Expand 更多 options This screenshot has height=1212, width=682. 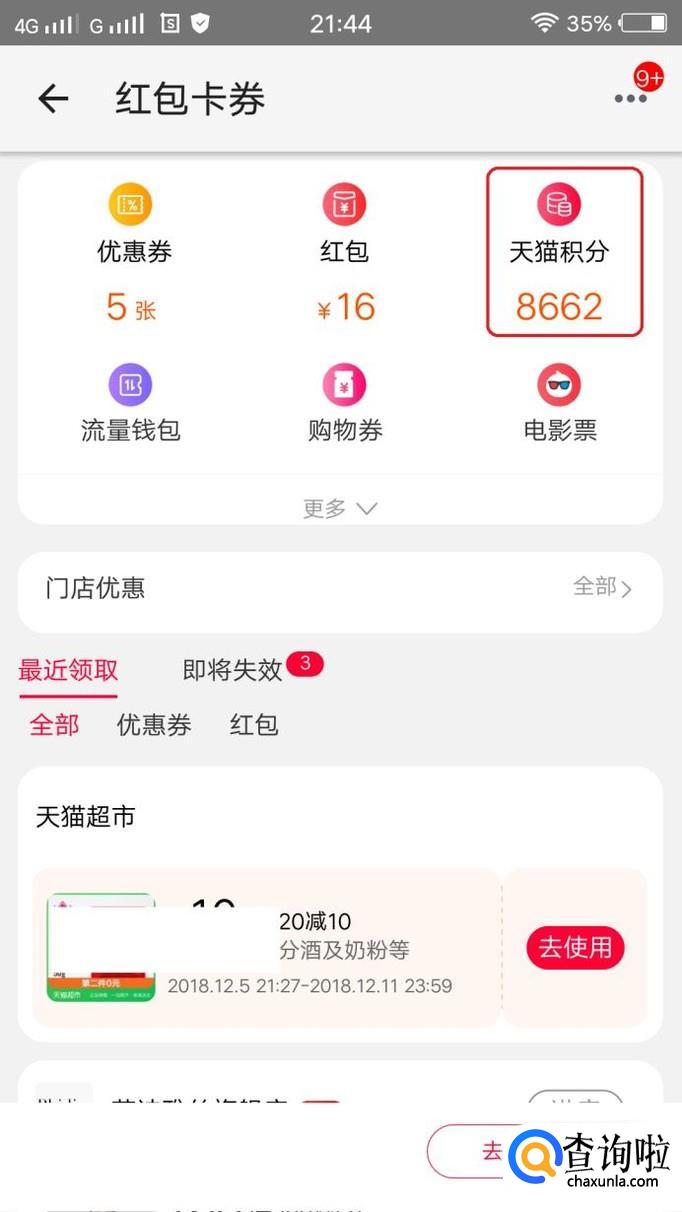[x=340, y=508]
